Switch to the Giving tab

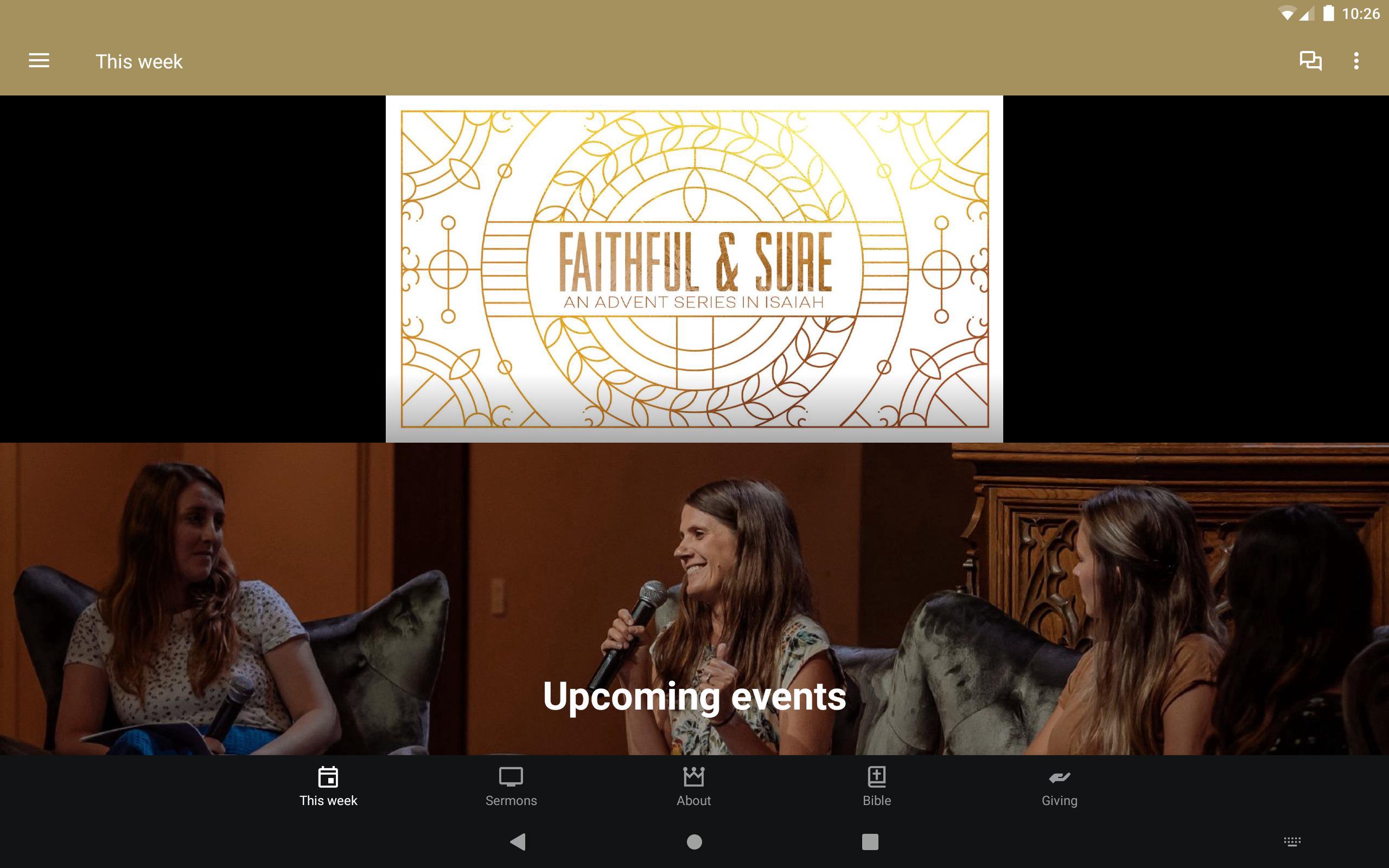pos(1059,787)
